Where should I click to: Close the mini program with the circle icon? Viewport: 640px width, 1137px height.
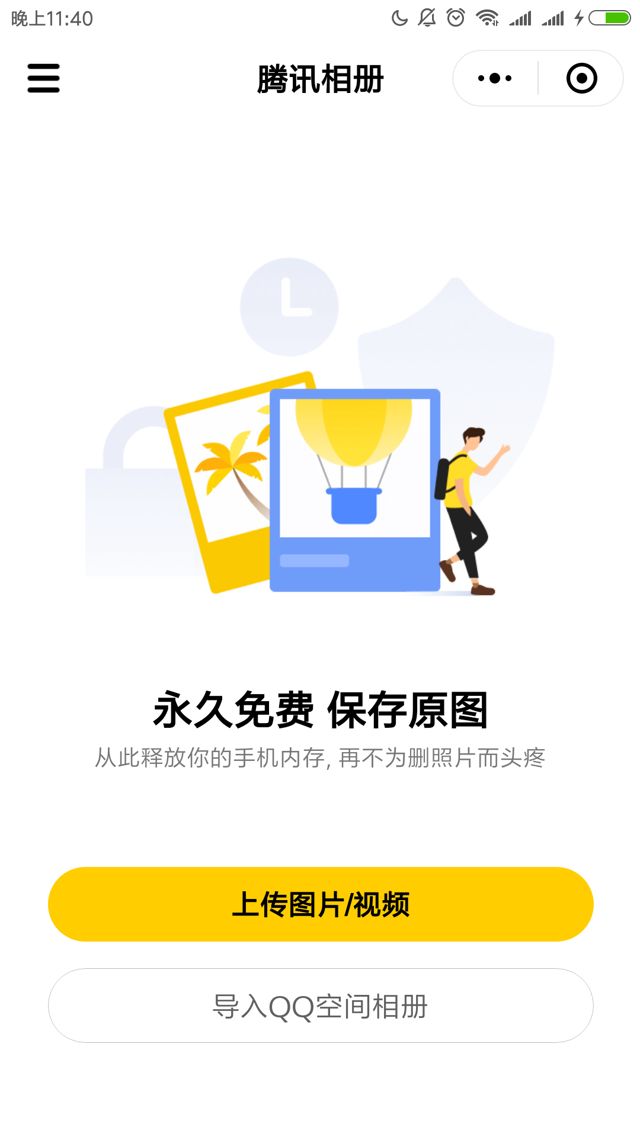(581, 78)
